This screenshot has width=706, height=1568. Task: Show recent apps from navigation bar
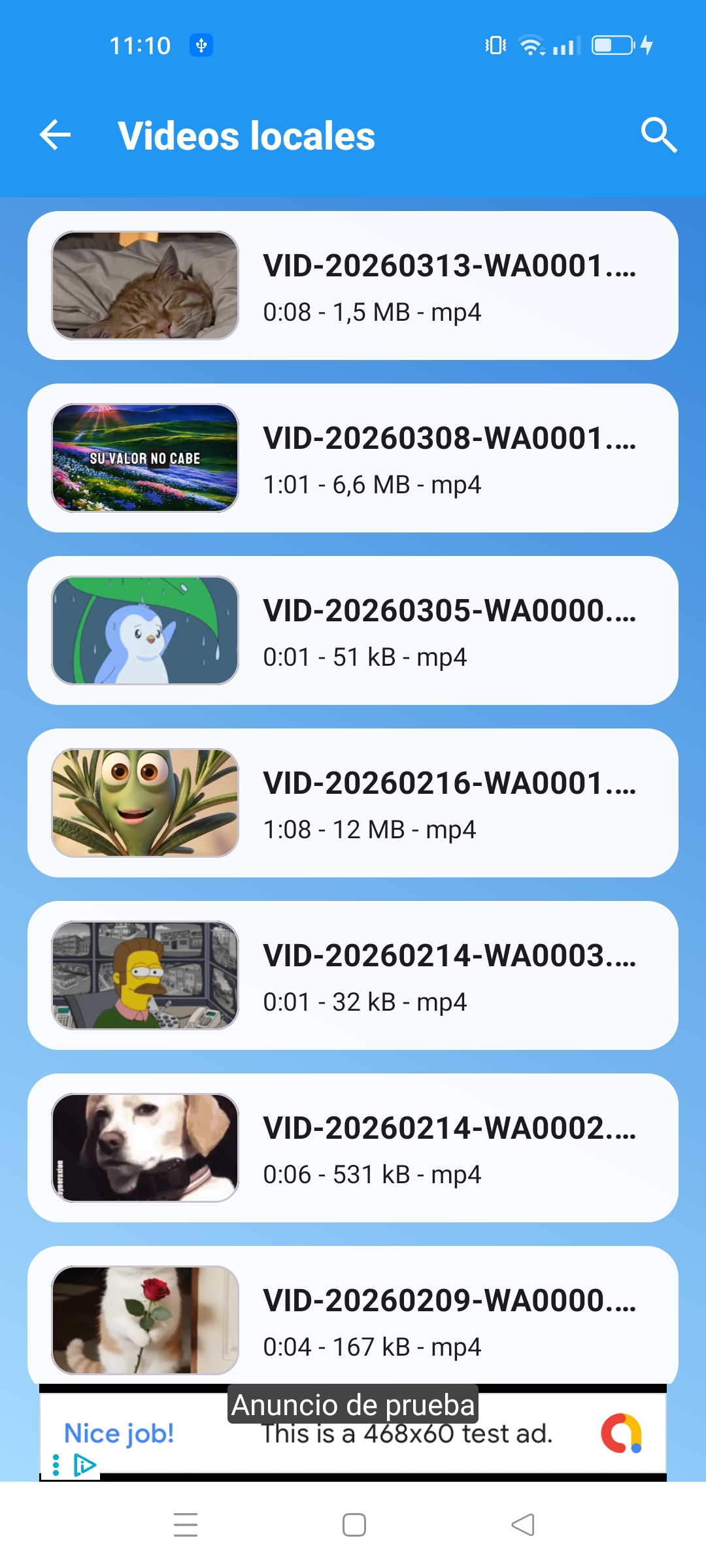pyautogui.click(x=186, y=1525)
